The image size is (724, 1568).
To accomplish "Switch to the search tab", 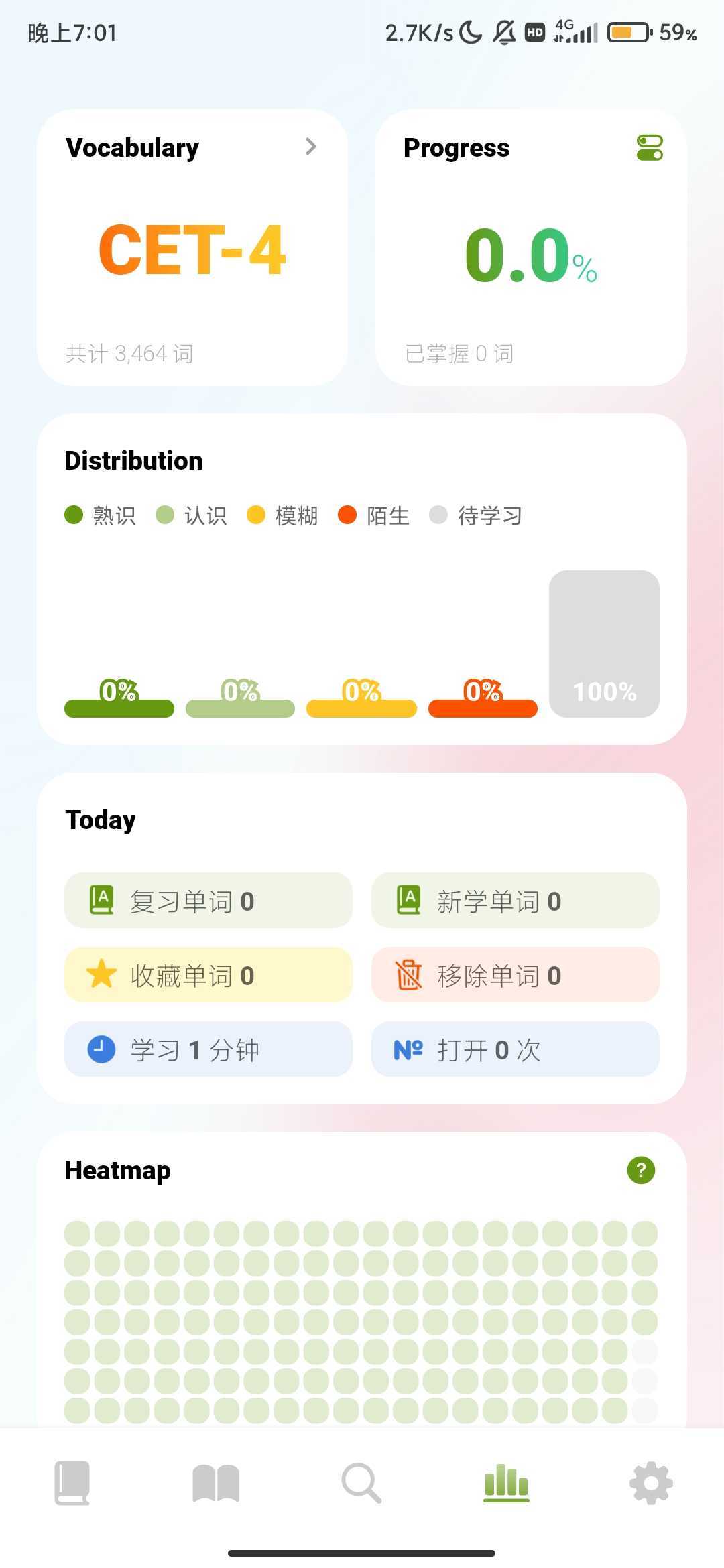I will [x=361, y=1483].
